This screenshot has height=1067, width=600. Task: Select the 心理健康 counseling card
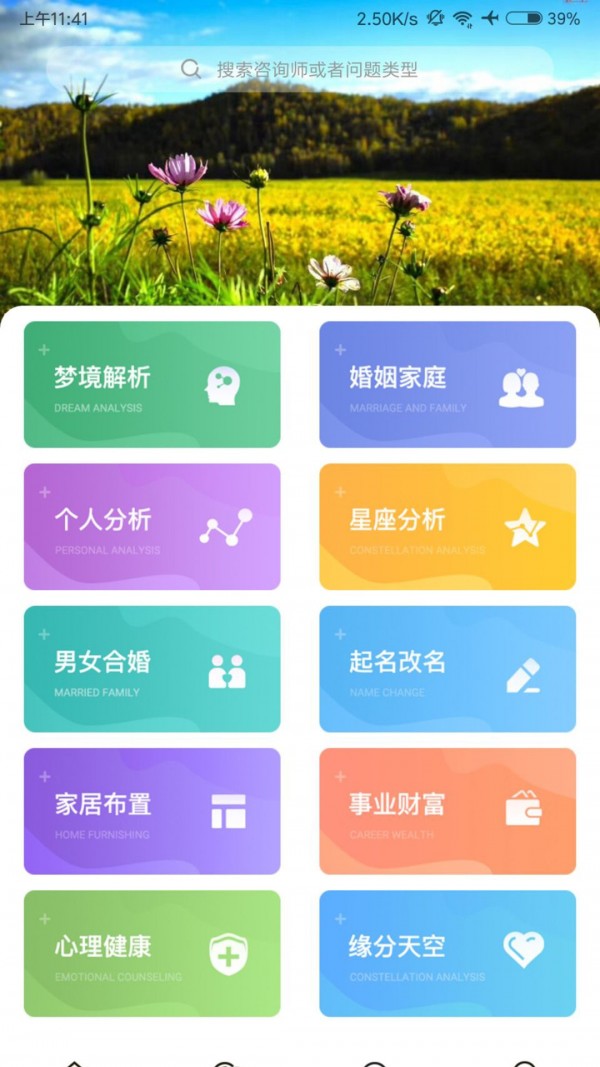(152, 953)
